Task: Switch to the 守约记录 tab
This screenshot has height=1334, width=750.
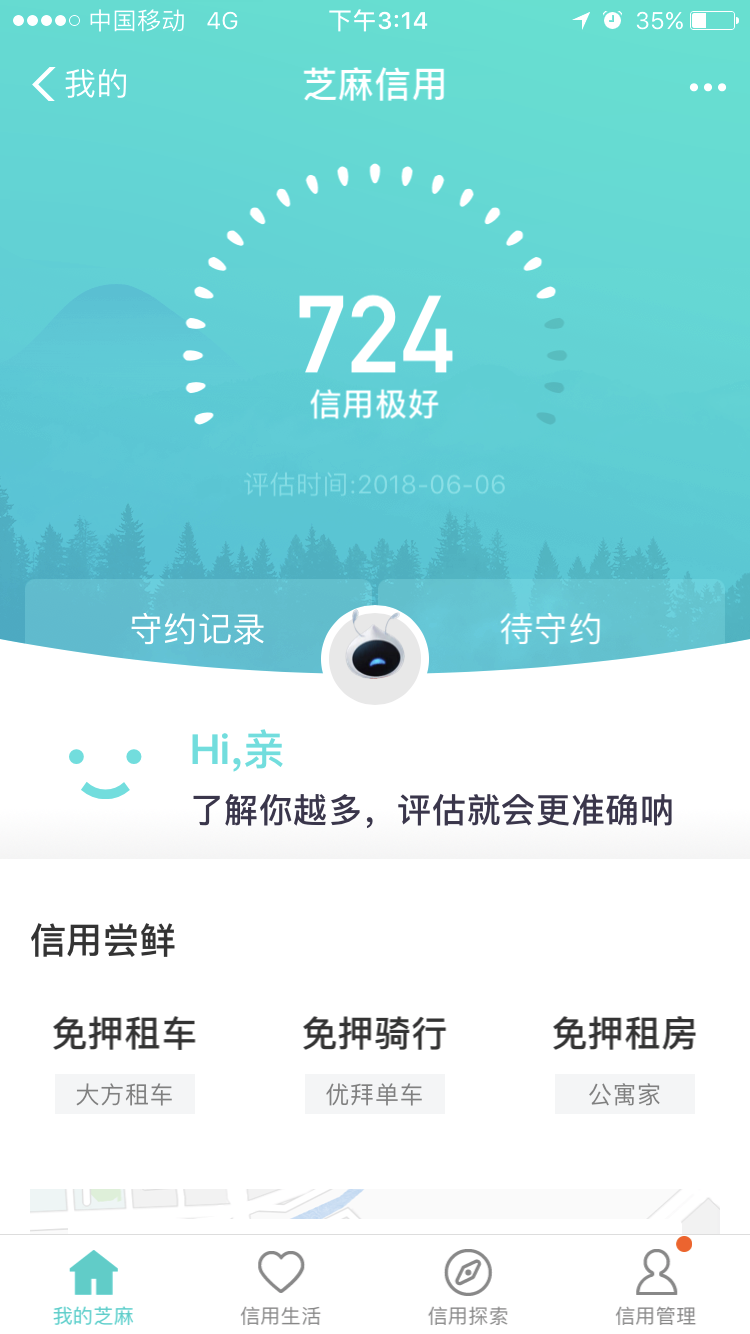Action: point(196,630)
